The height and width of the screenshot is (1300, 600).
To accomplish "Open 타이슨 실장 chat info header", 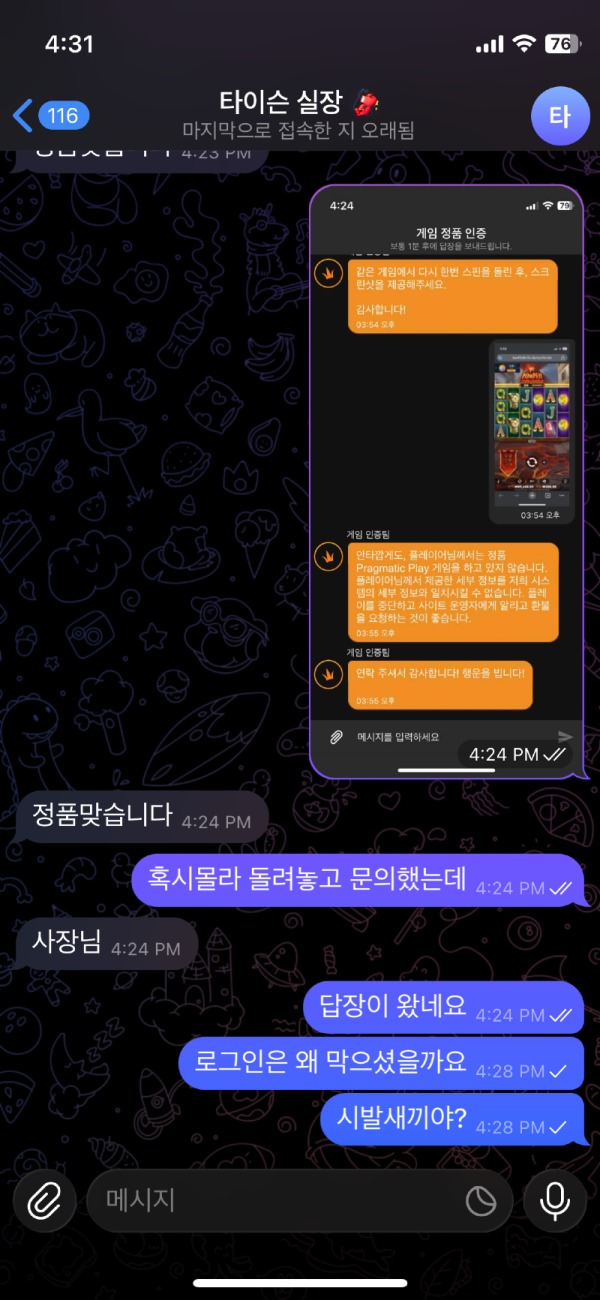I will 298,115.
